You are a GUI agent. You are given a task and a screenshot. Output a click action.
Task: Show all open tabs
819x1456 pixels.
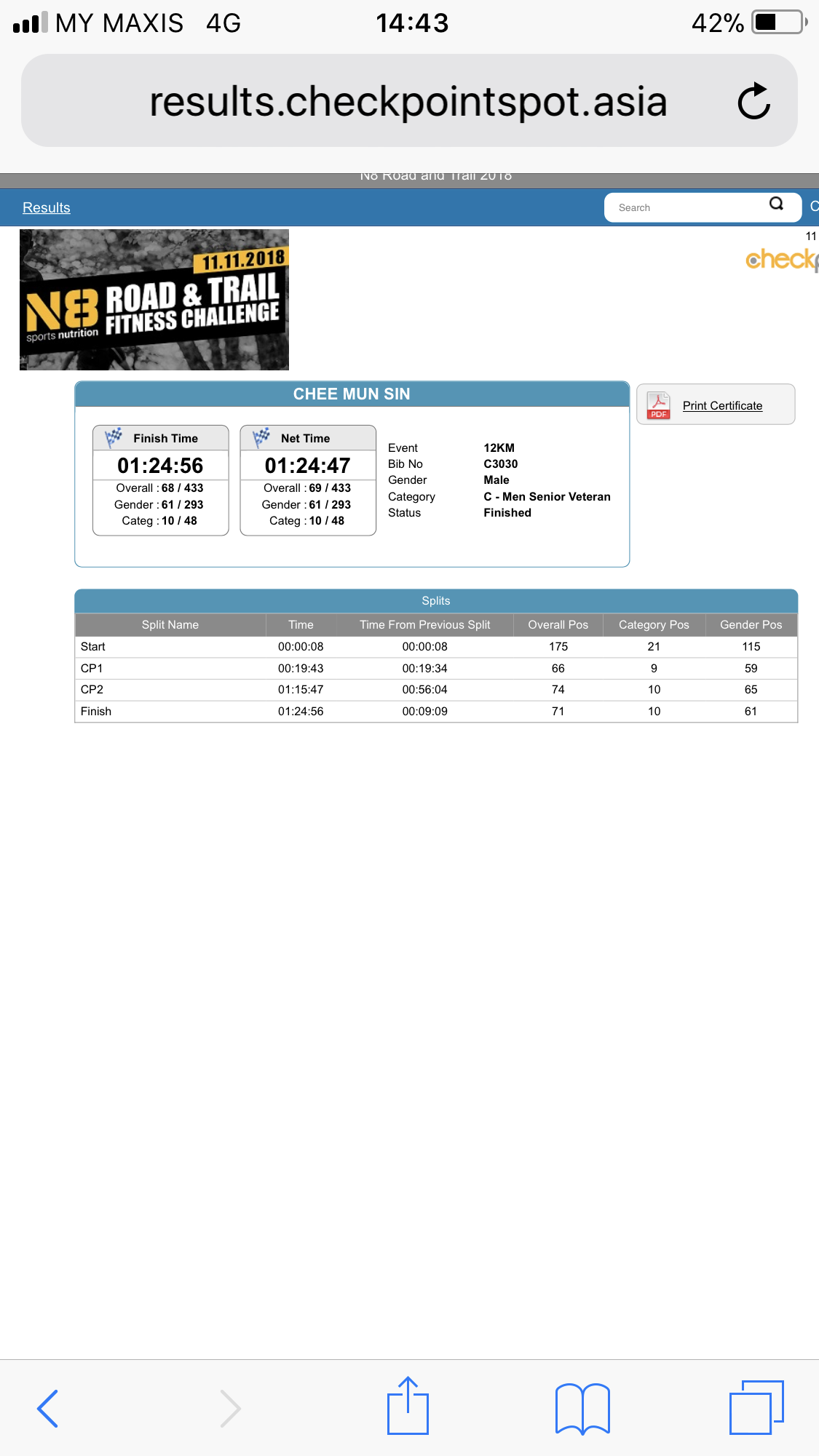[x=756, y=1407]
